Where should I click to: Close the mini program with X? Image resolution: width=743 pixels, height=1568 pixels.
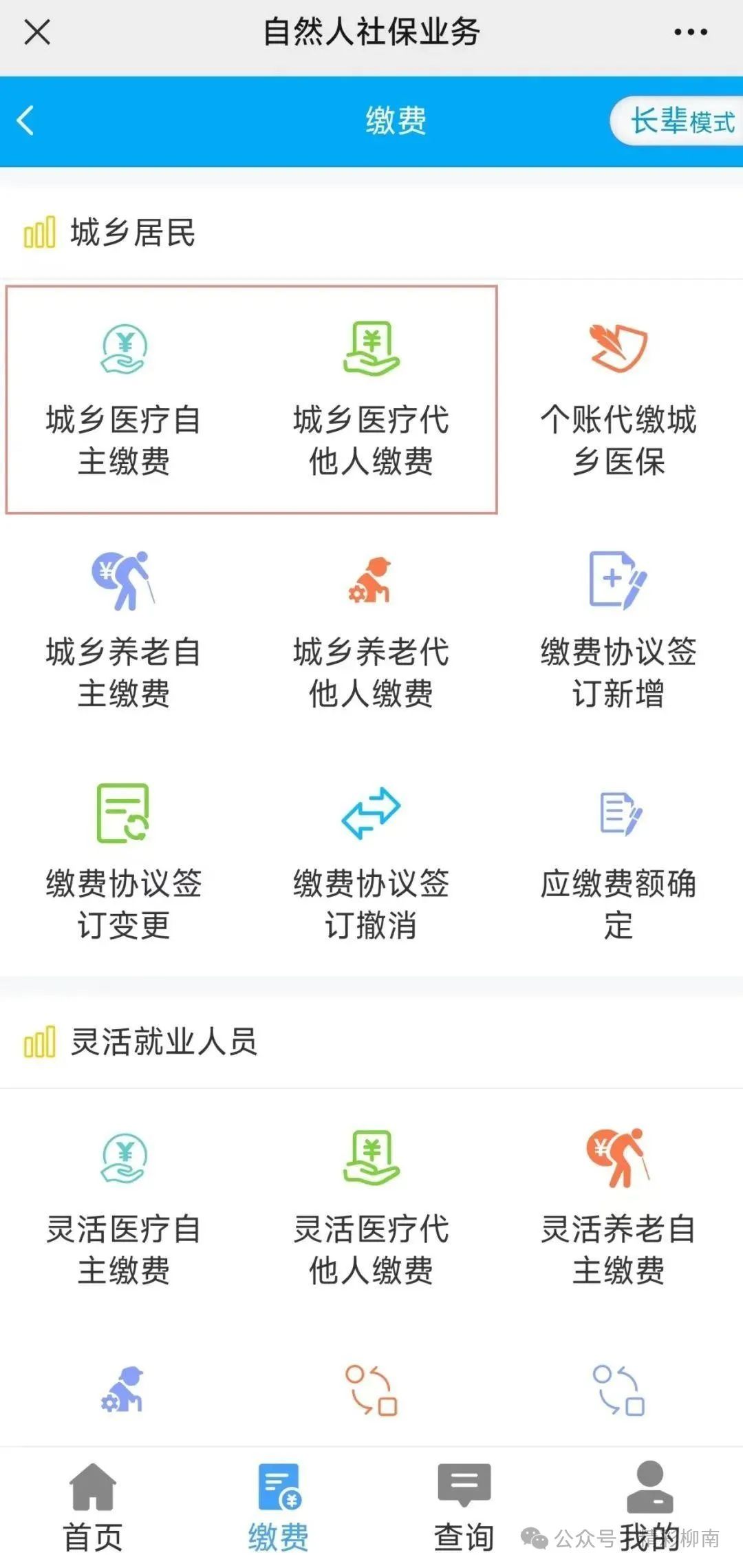[x=37, y=32]
